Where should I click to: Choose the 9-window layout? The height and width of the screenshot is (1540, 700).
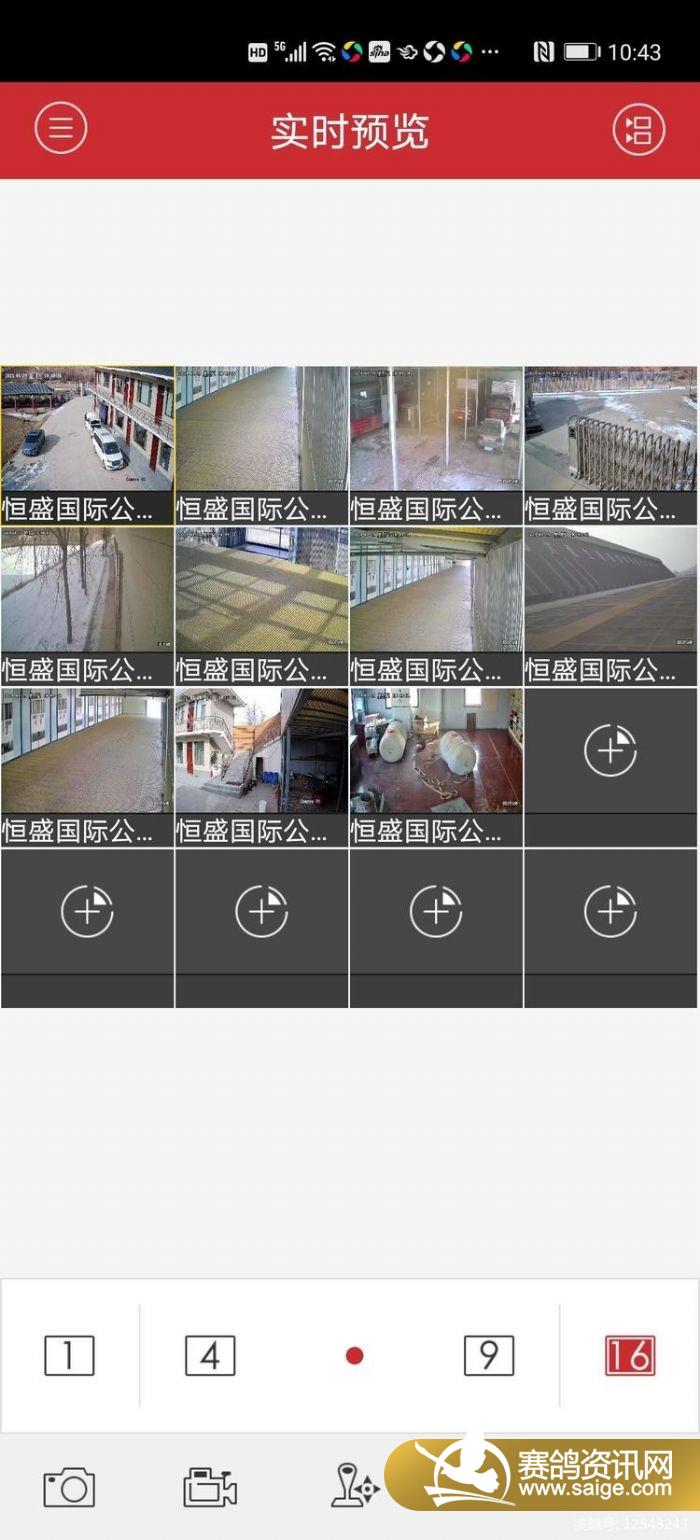(x=489, y=1356)
